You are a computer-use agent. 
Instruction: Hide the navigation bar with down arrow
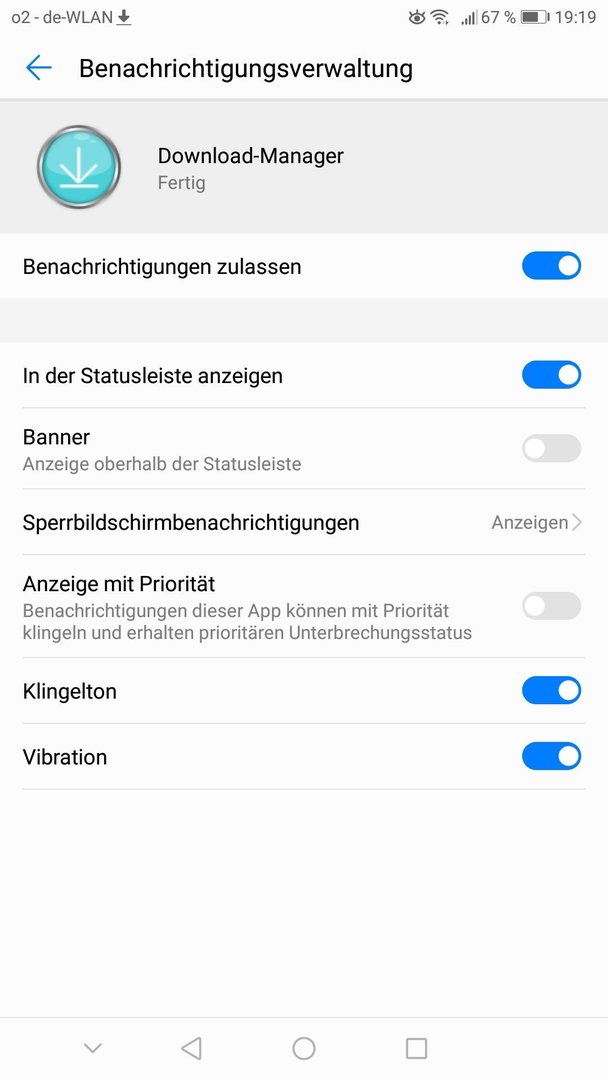point(93,1048)
